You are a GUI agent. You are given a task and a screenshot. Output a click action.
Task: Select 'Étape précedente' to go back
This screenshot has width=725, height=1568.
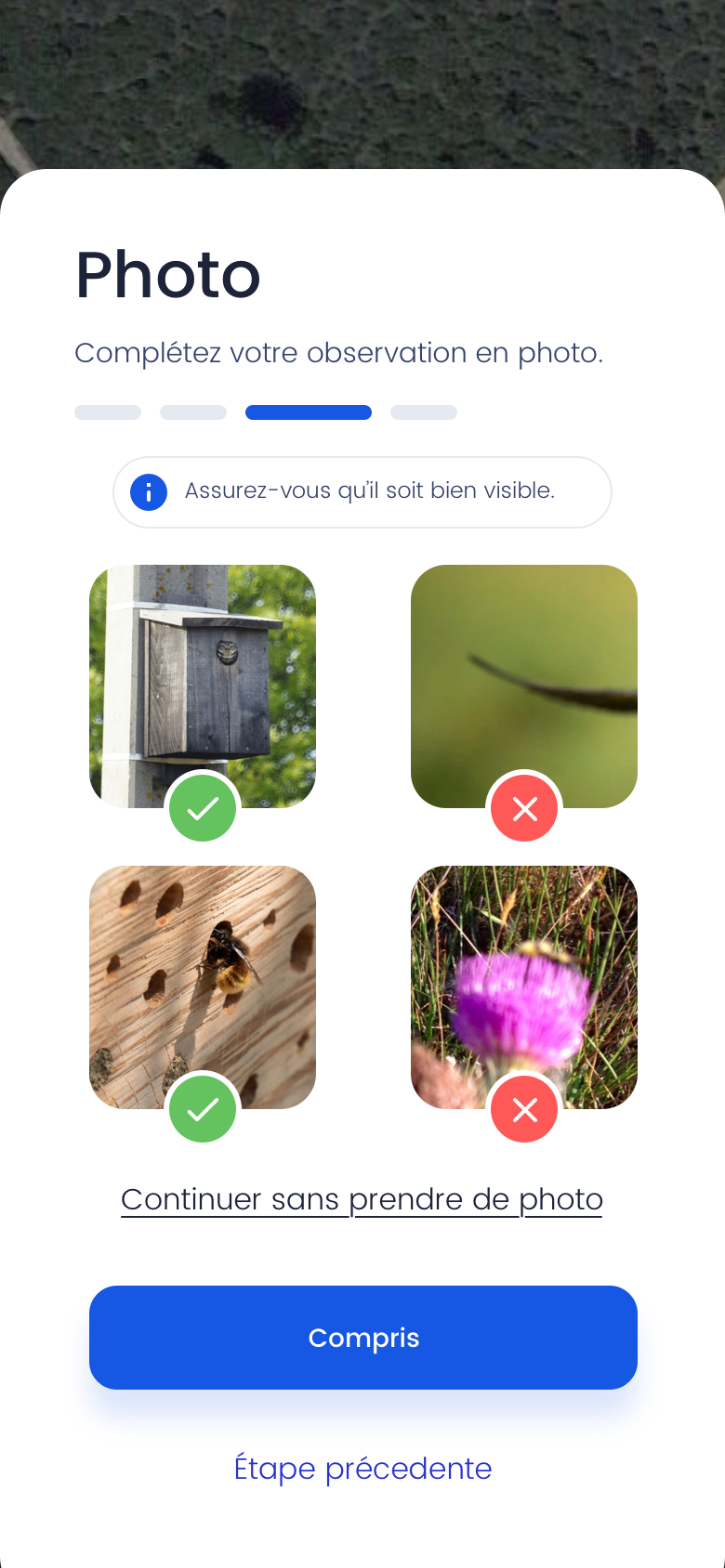coord(362,1469)
